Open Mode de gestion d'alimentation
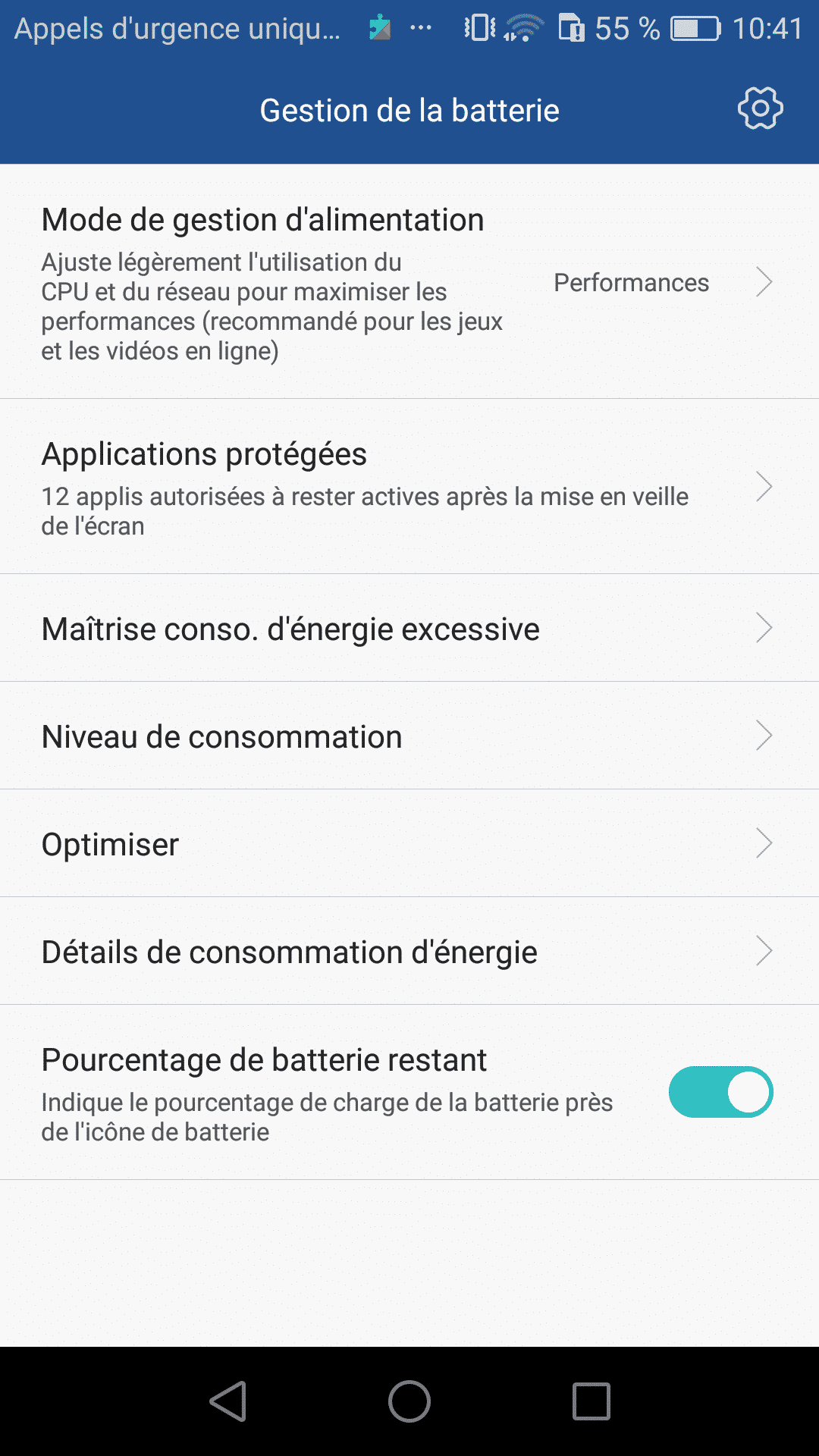819x1456 pixels. point(409,282)
